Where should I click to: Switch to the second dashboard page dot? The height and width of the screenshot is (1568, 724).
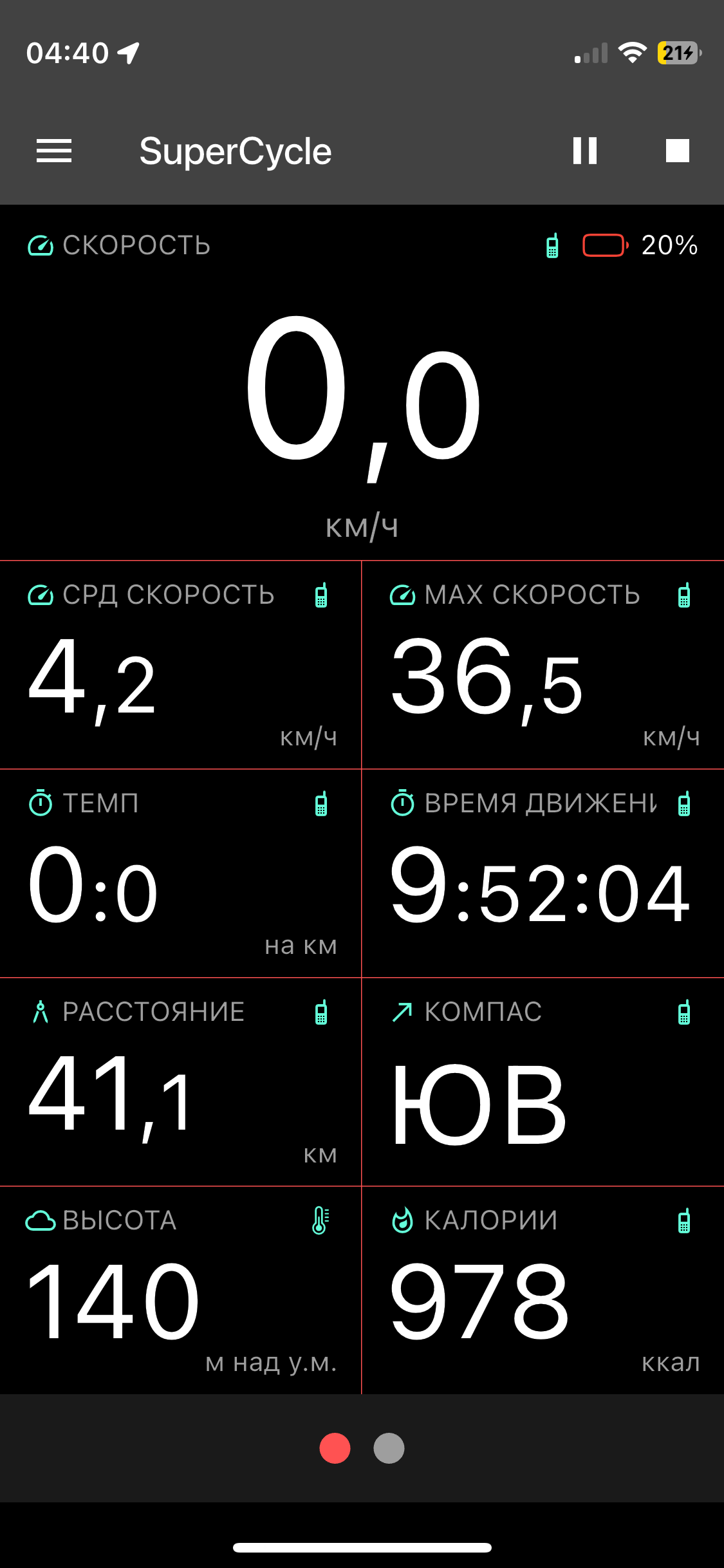(389, 1448)
